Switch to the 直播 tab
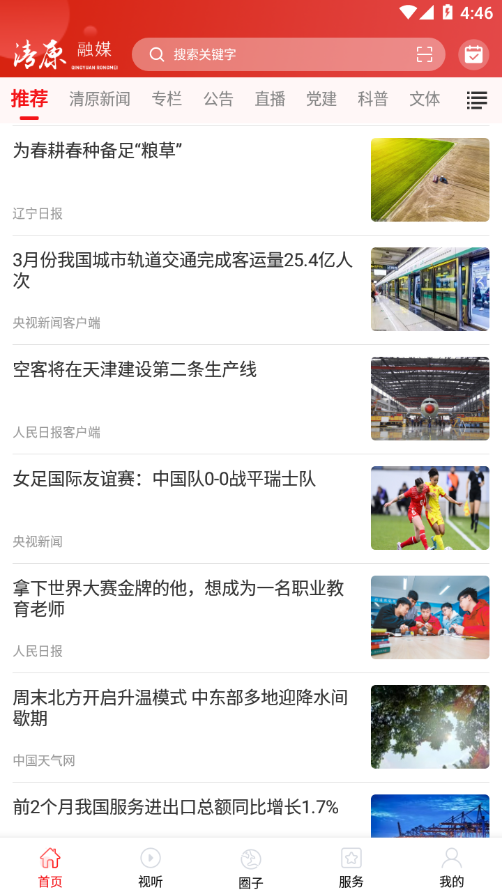The height and width of the screenshot is (892, 502). [270, 99]
